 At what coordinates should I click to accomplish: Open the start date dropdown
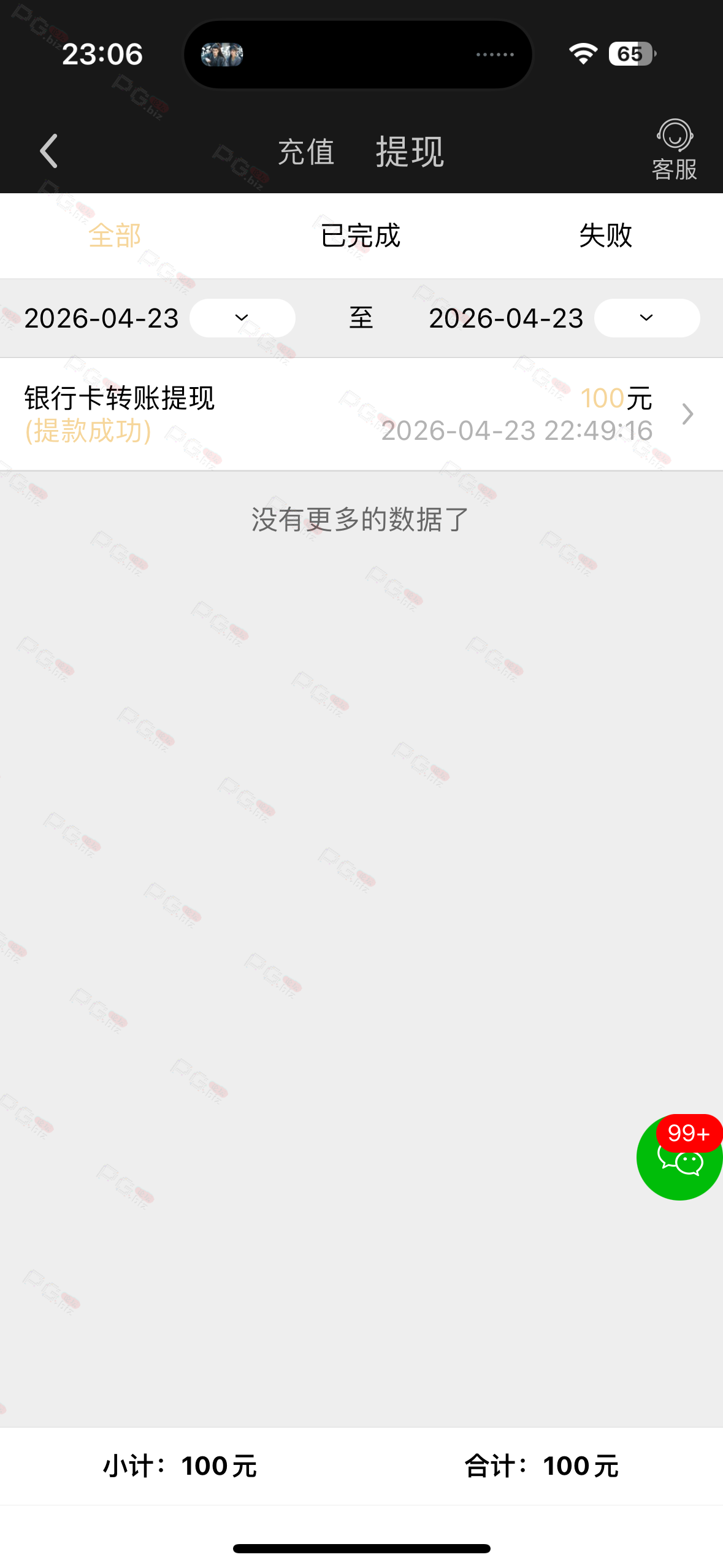pos(242,318)
